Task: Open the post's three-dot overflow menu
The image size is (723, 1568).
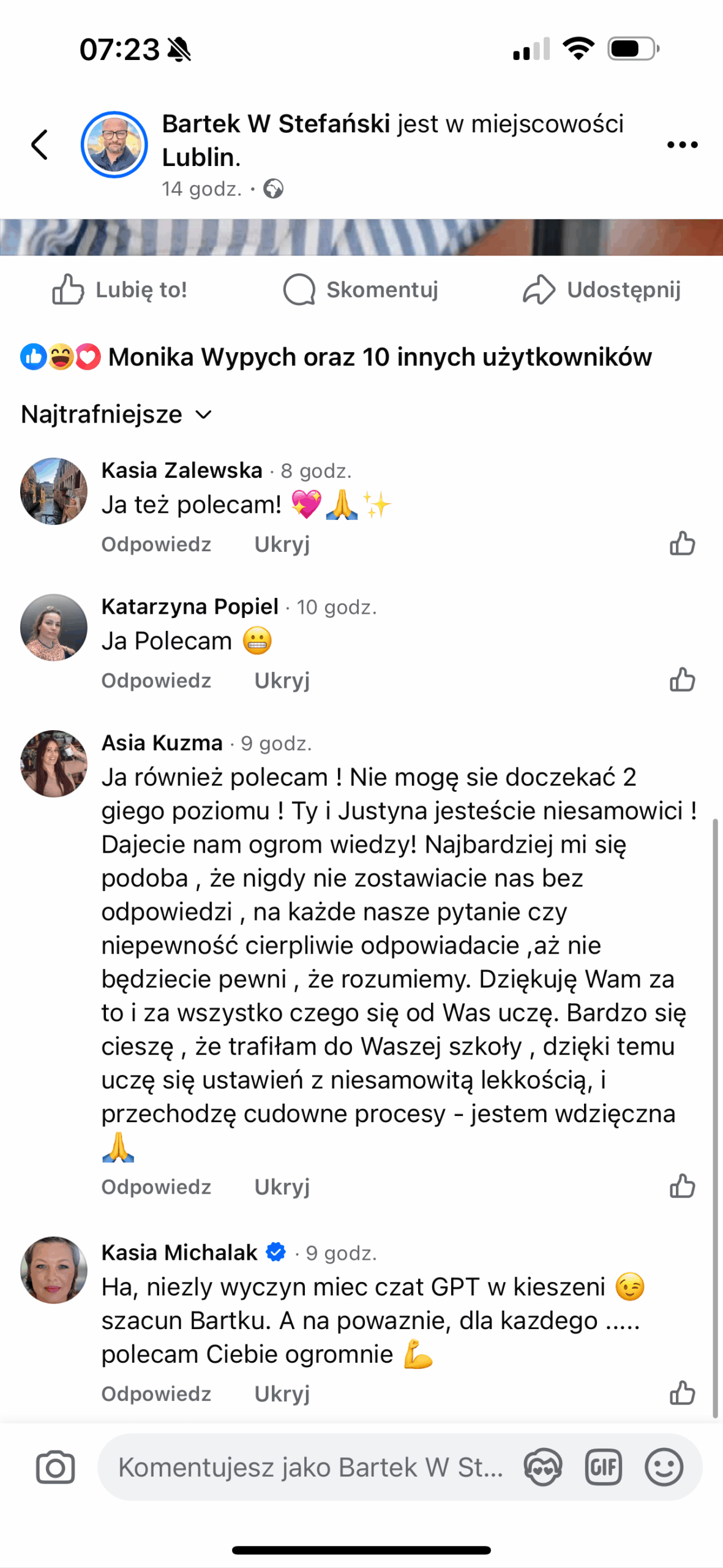Action: click(682, 145)
